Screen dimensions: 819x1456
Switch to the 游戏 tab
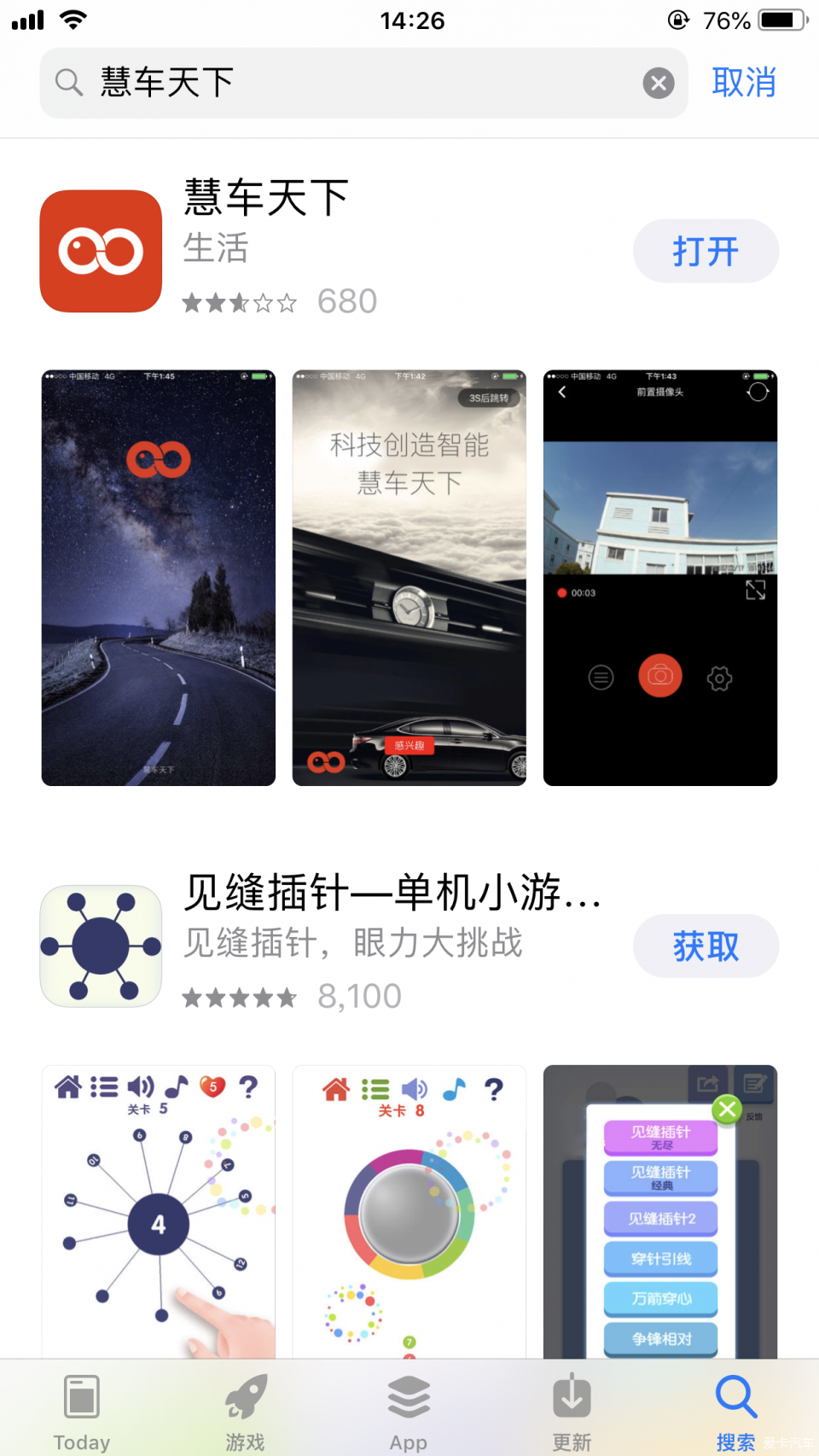[x=246, y=1411]
